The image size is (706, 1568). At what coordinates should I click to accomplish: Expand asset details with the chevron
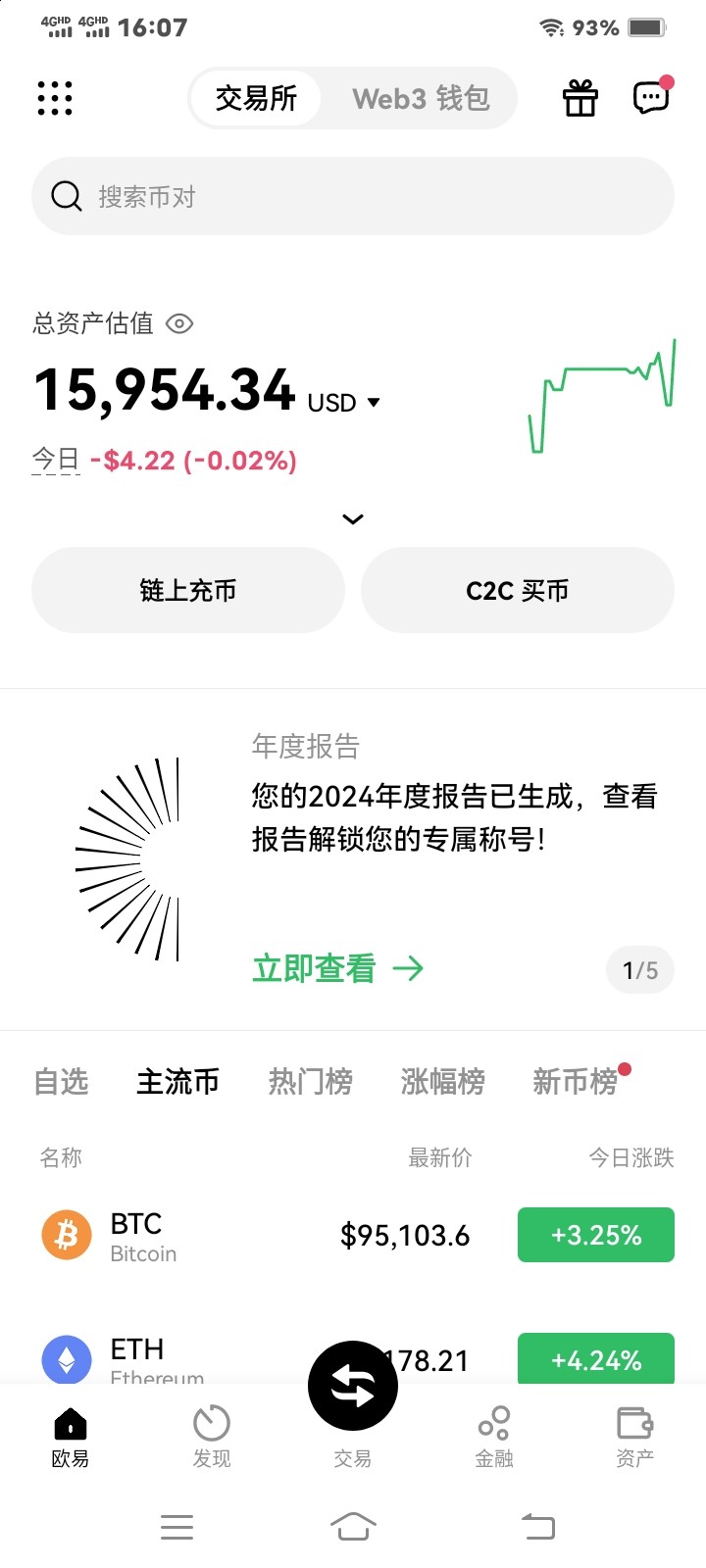(x=353, y=518)
